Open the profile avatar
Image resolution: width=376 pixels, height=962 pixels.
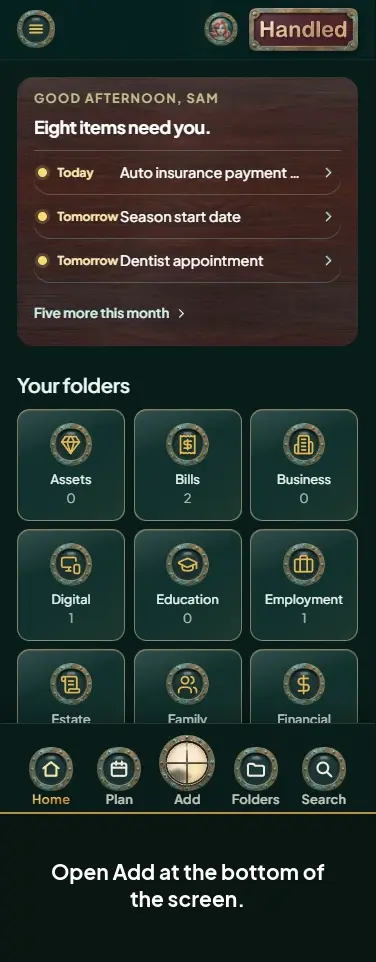221,29
